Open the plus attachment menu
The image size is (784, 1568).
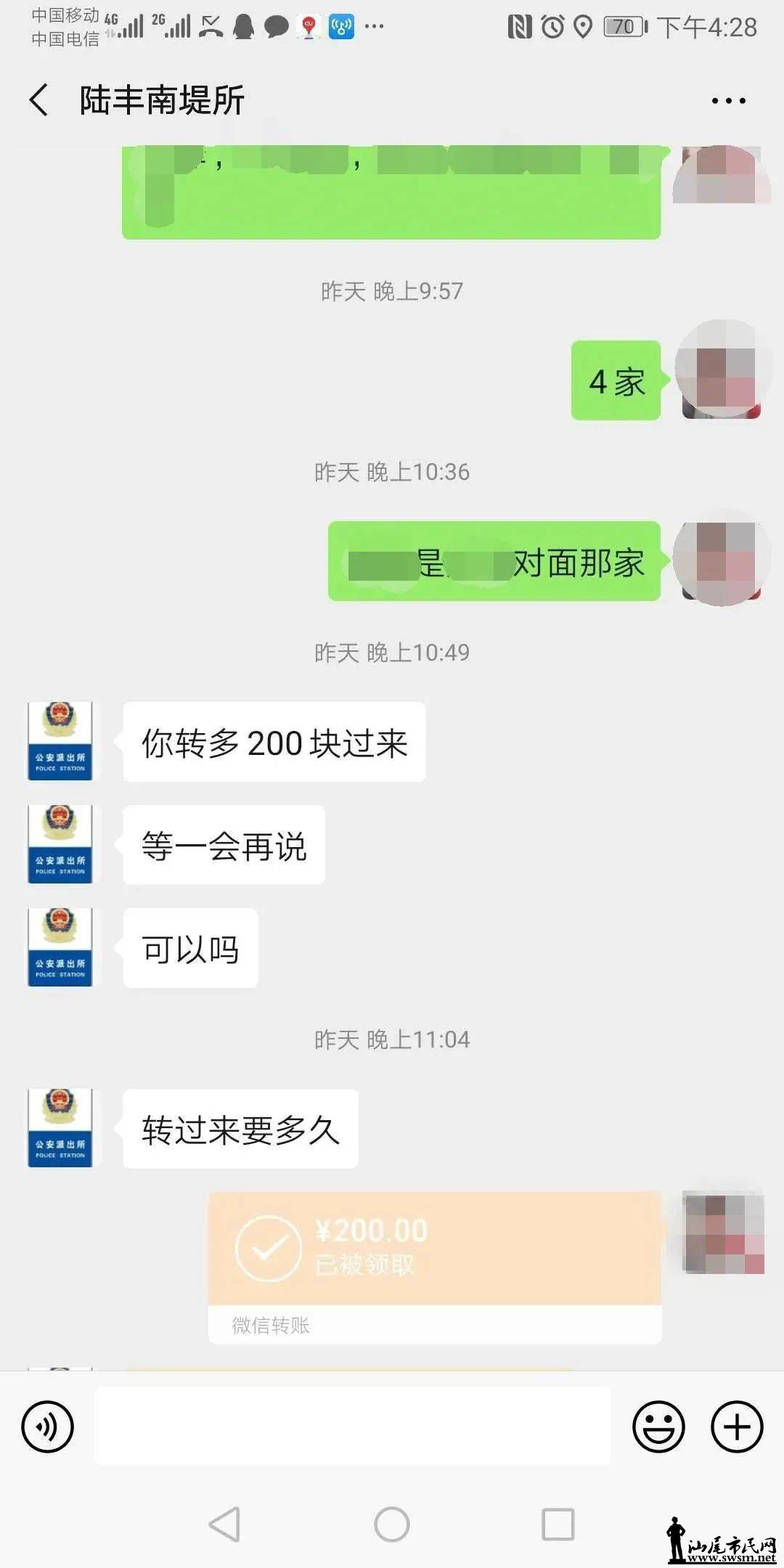point(736,1426)
